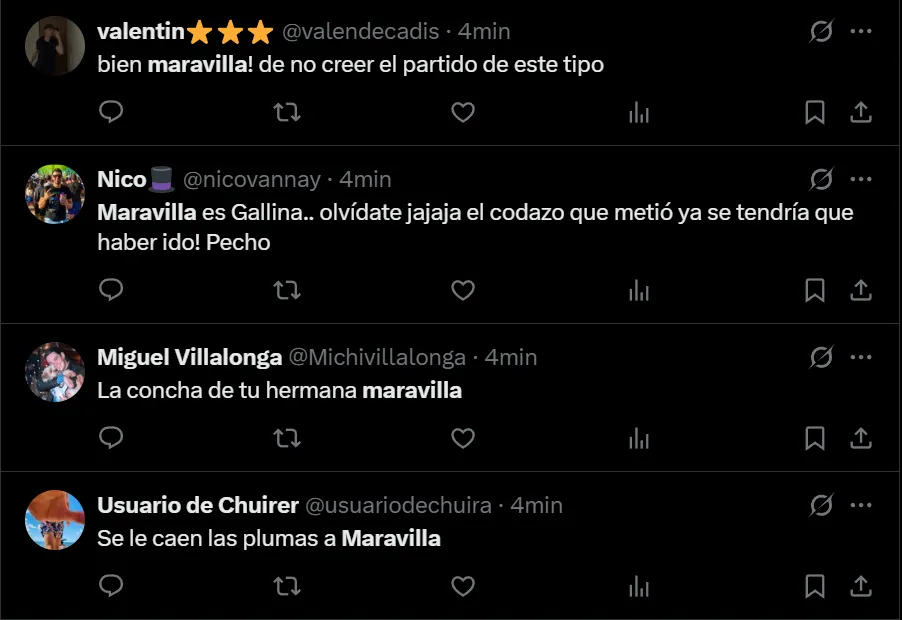Open more options on Miguel Villalonga's tweet

click(x=860, y=357)
